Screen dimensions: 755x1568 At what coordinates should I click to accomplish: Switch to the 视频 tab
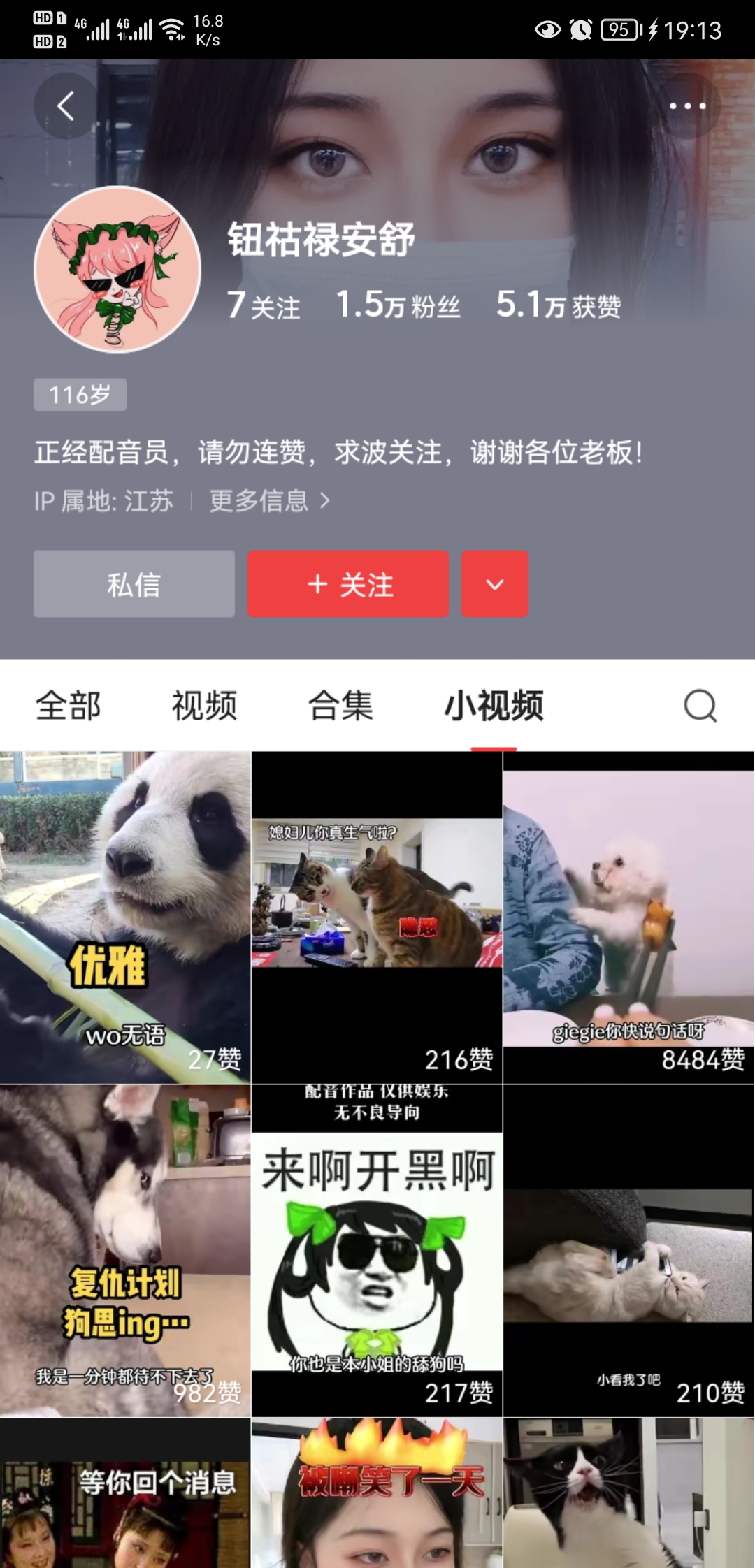(x=204, y=706)
